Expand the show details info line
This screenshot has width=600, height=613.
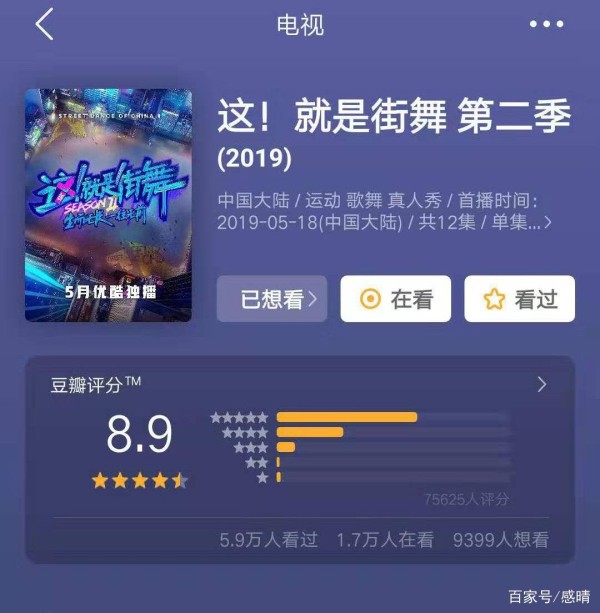point(546,222)
